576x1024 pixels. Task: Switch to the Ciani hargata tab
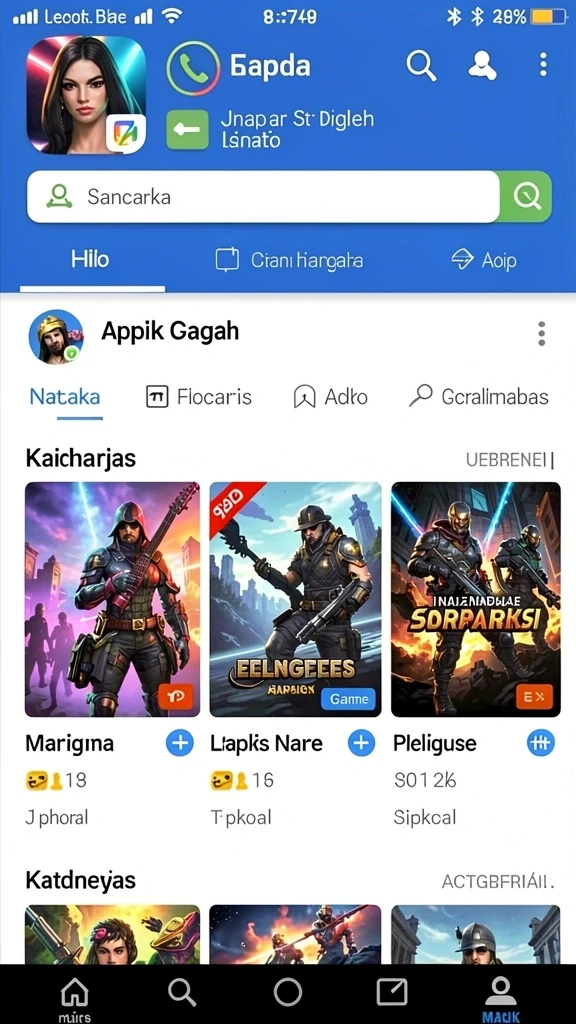click(x=289, y=261)
